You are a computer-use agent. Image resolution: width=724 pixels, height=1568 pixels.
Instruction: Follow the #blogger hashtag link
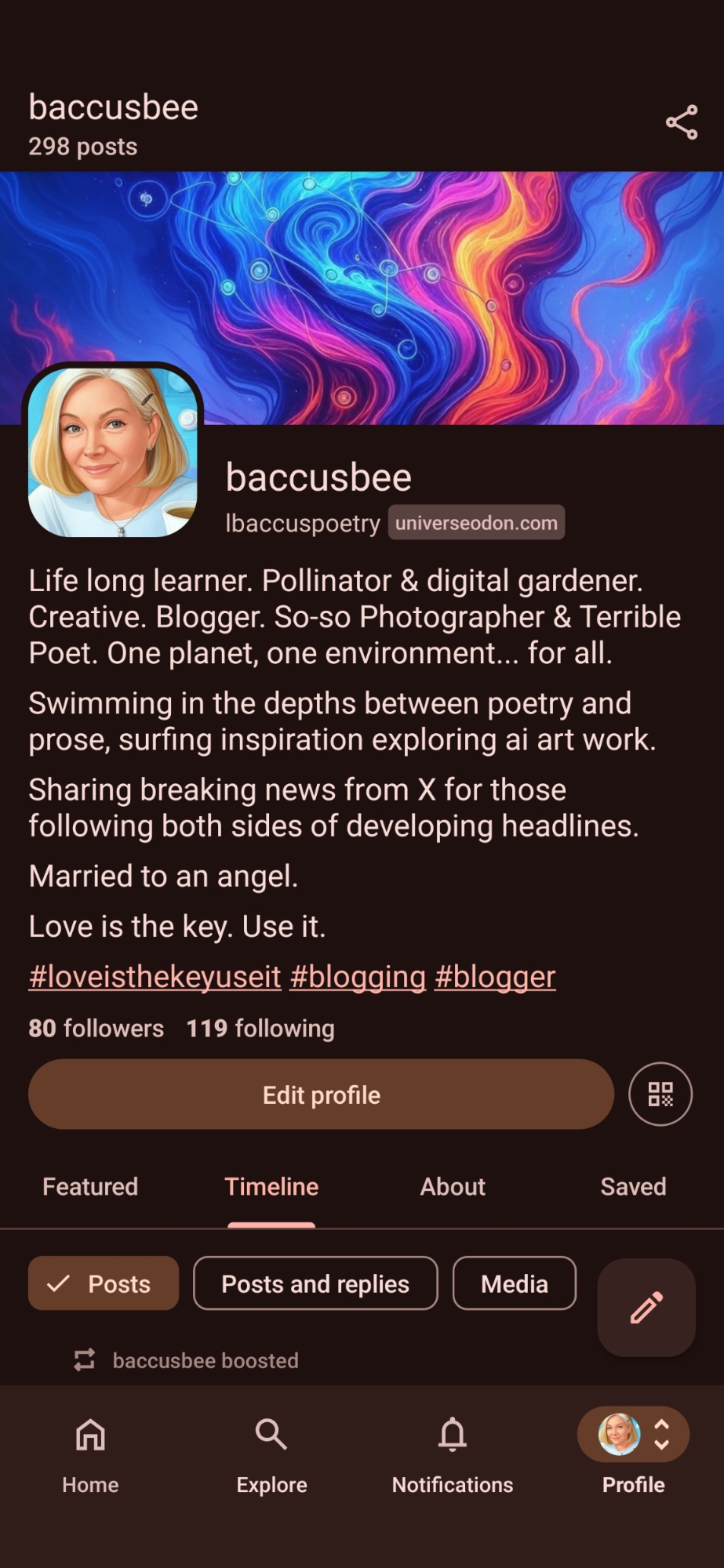tap(495, 977)
